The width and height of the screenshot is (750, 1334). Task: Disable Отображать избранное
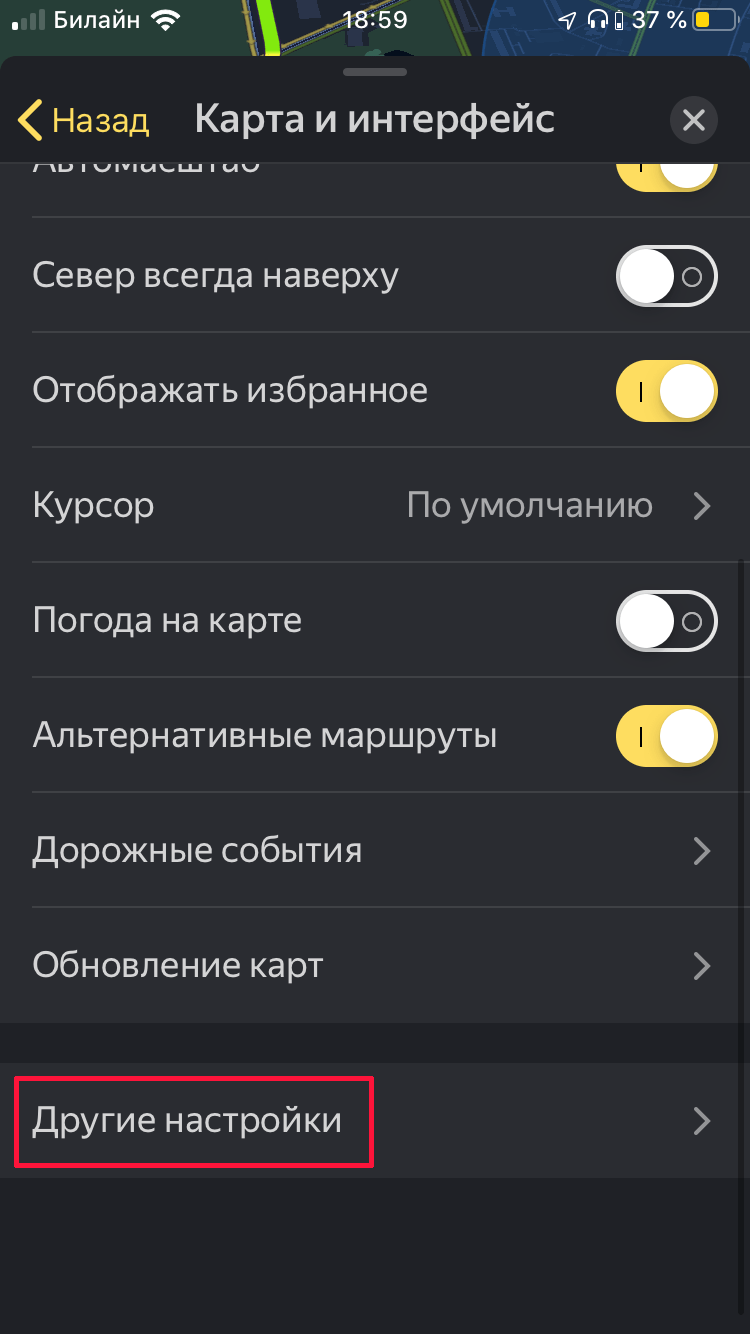click(667, 391)
